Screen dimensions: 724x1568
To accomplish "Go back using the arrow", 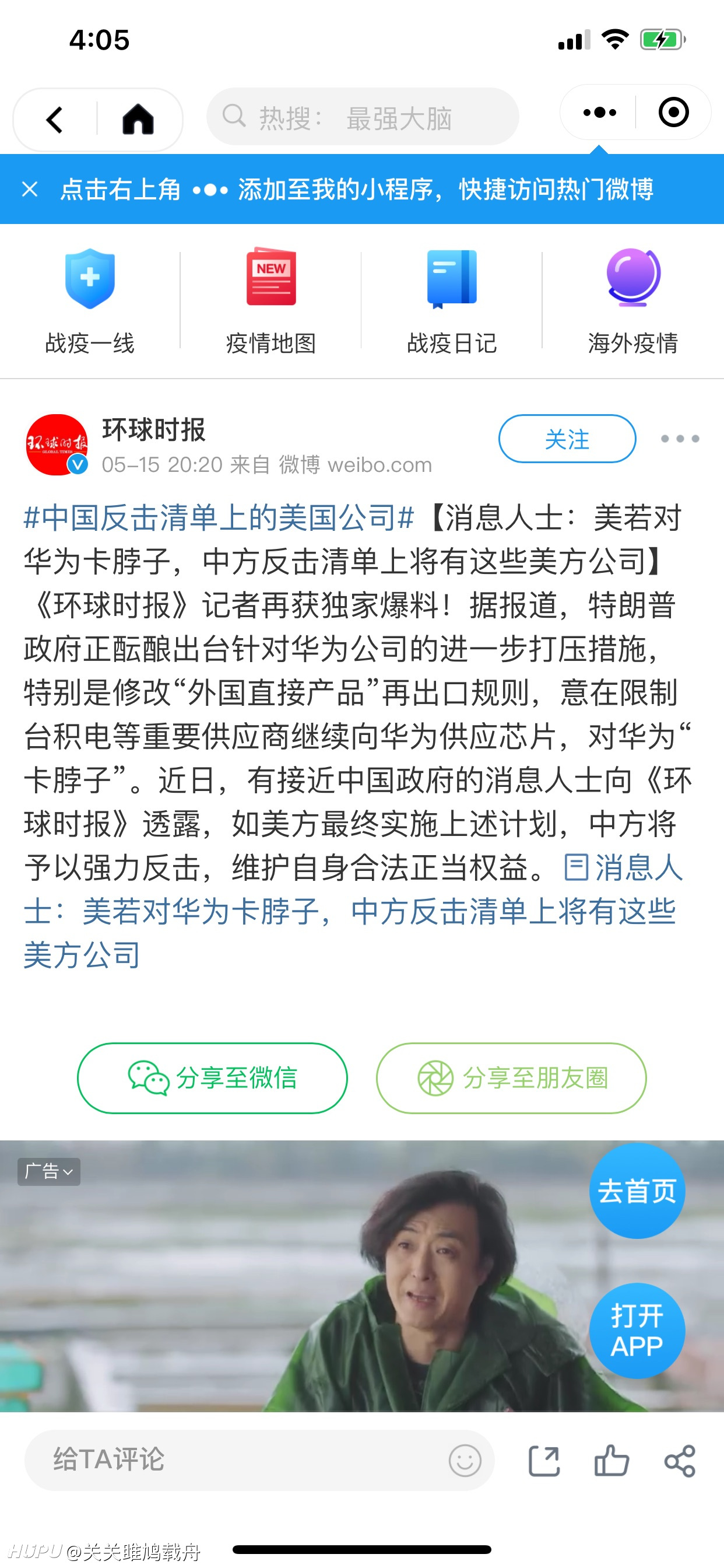I will click(x=55, y=120).
